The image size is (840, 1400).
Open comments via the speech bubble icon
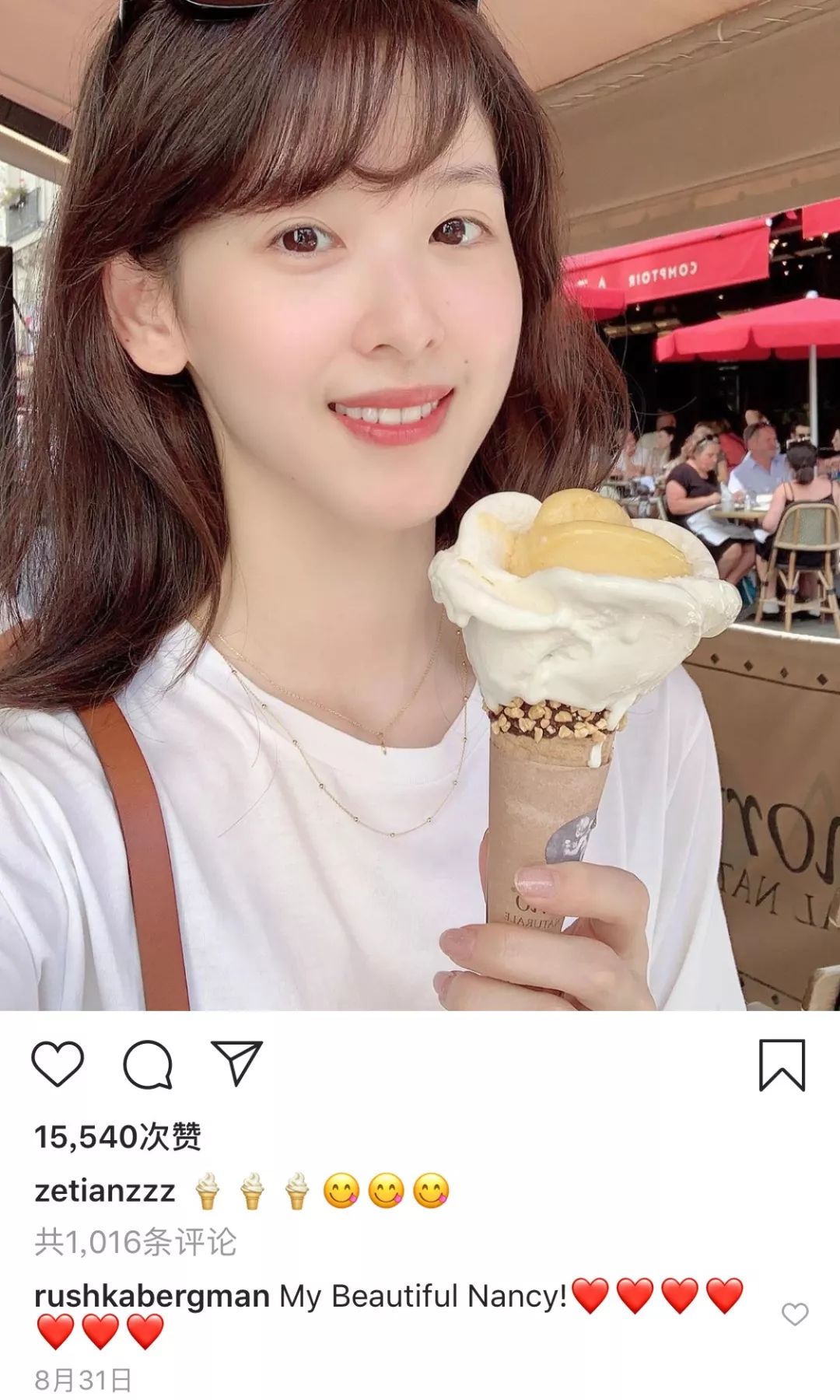pyautogui.click(x=148, y=1064)
